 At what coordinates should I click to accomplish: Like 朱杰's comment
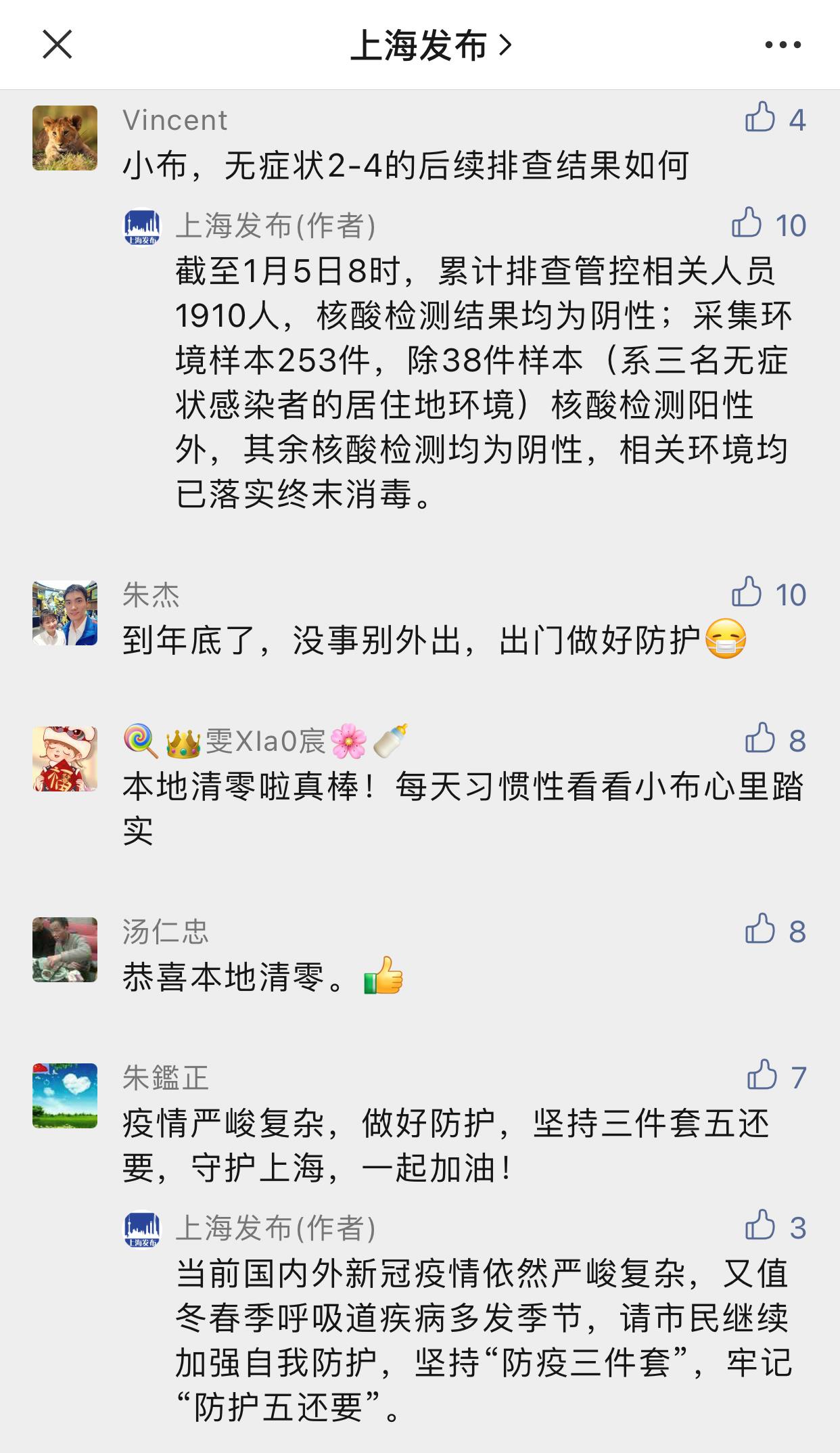click(747, 593)
